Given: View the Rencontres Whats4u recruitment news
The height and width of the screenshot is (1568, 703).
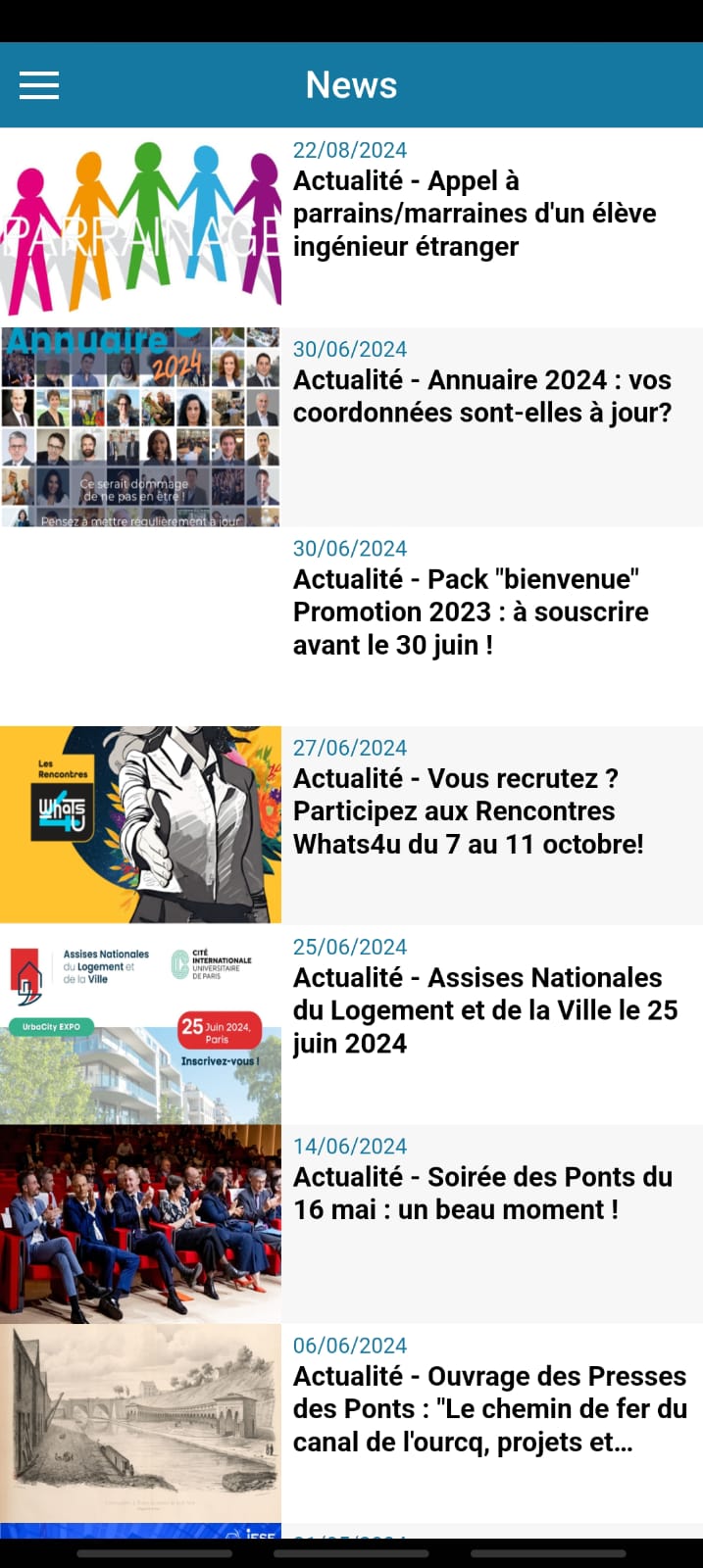Looking at the screenshot, I should [469, 811].
